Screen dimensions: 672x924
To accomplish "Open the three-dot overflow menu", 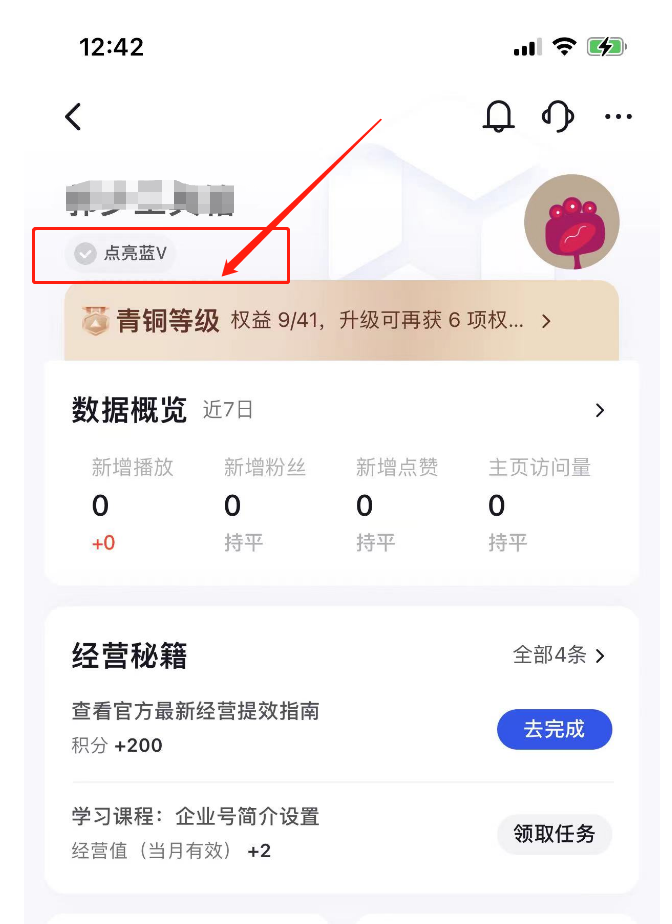I will (618, 117).
